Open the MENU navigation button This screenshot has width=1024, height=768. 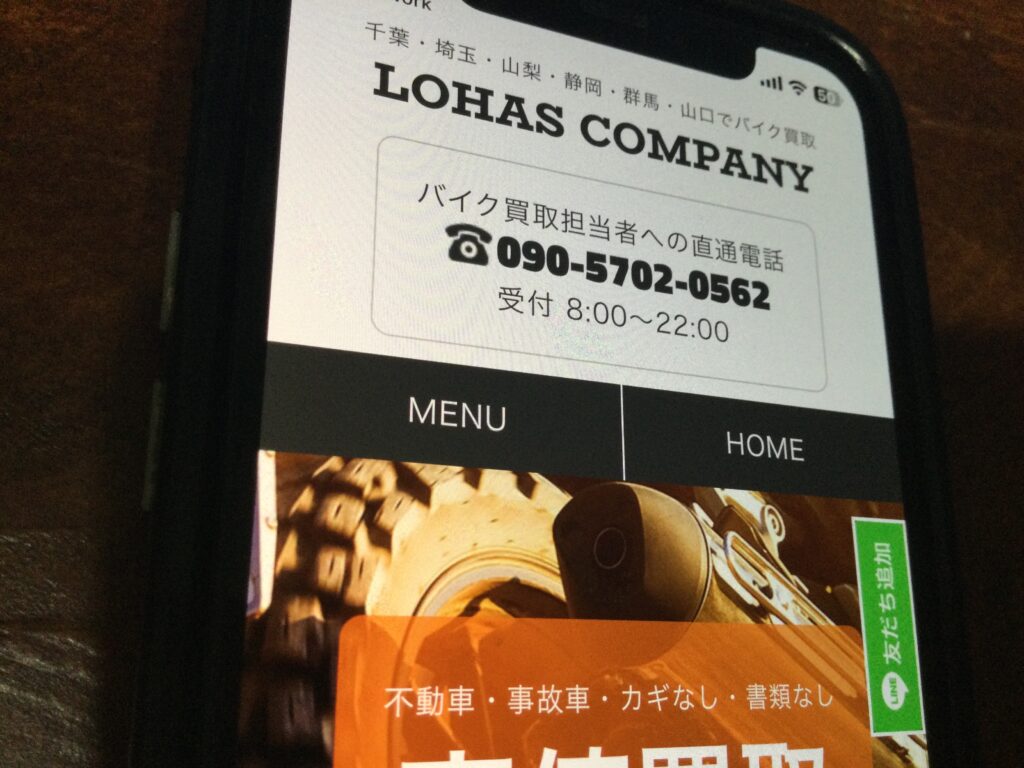pos(456,414)
